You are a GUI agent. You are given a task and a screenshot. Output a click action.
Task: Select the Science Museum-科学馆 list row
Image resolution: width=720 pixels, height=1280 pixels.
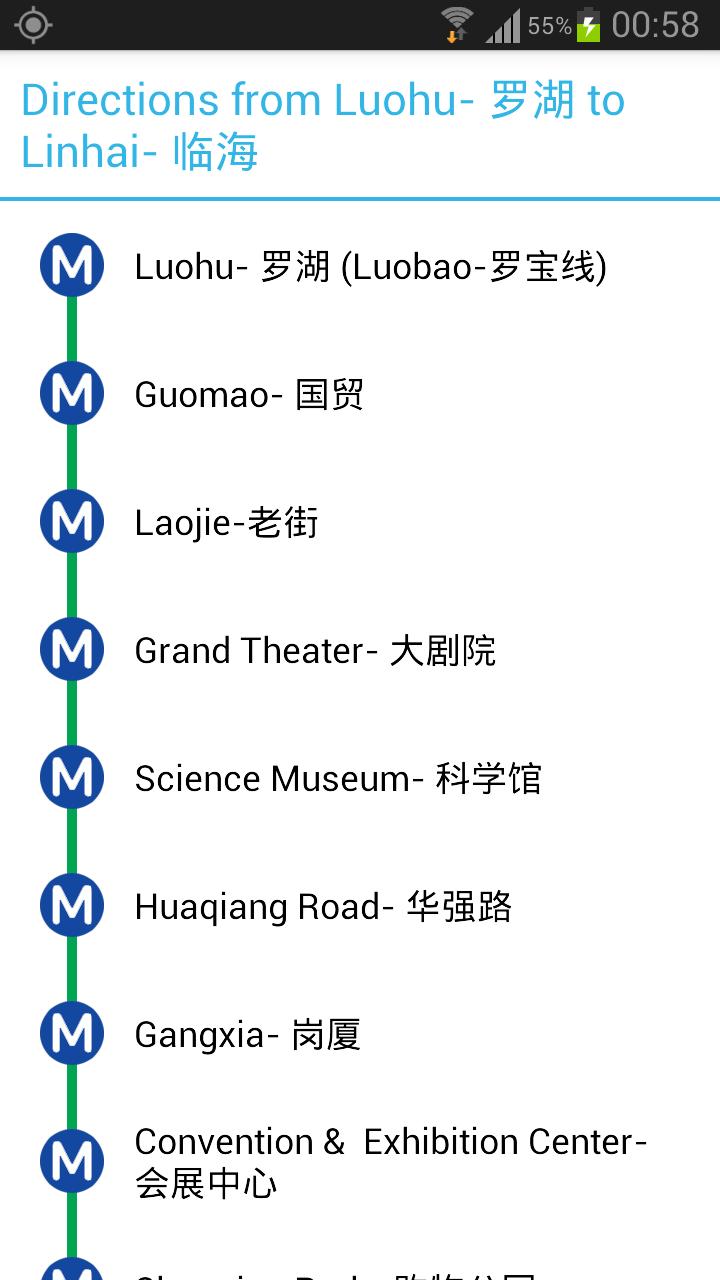pos(338,777)
